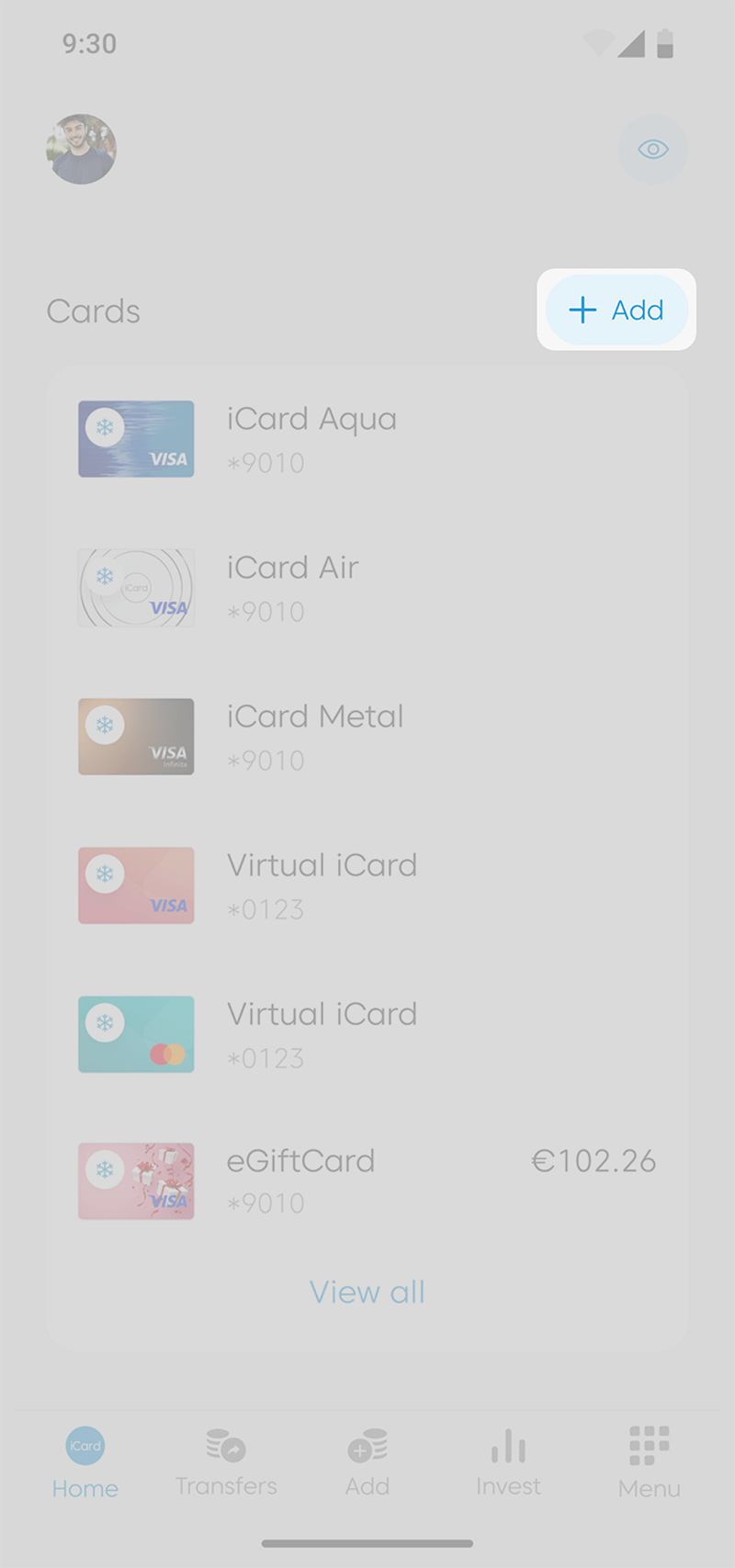This screenshot has height=1568, width=735.
Task: Tap the View all link
Action: point(367,1292)
